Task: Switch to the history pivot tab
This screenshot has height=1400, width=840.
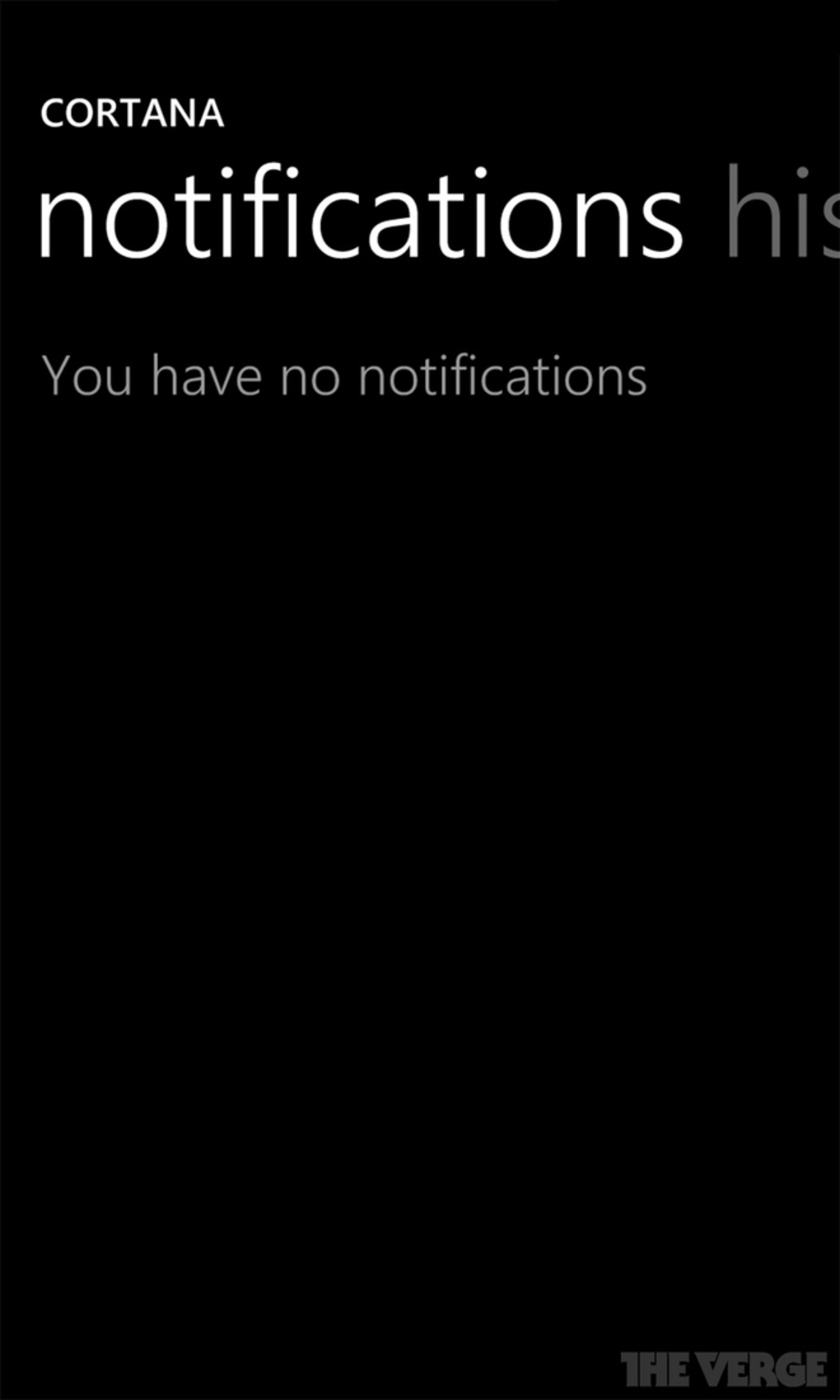Action: click(782, 212)
